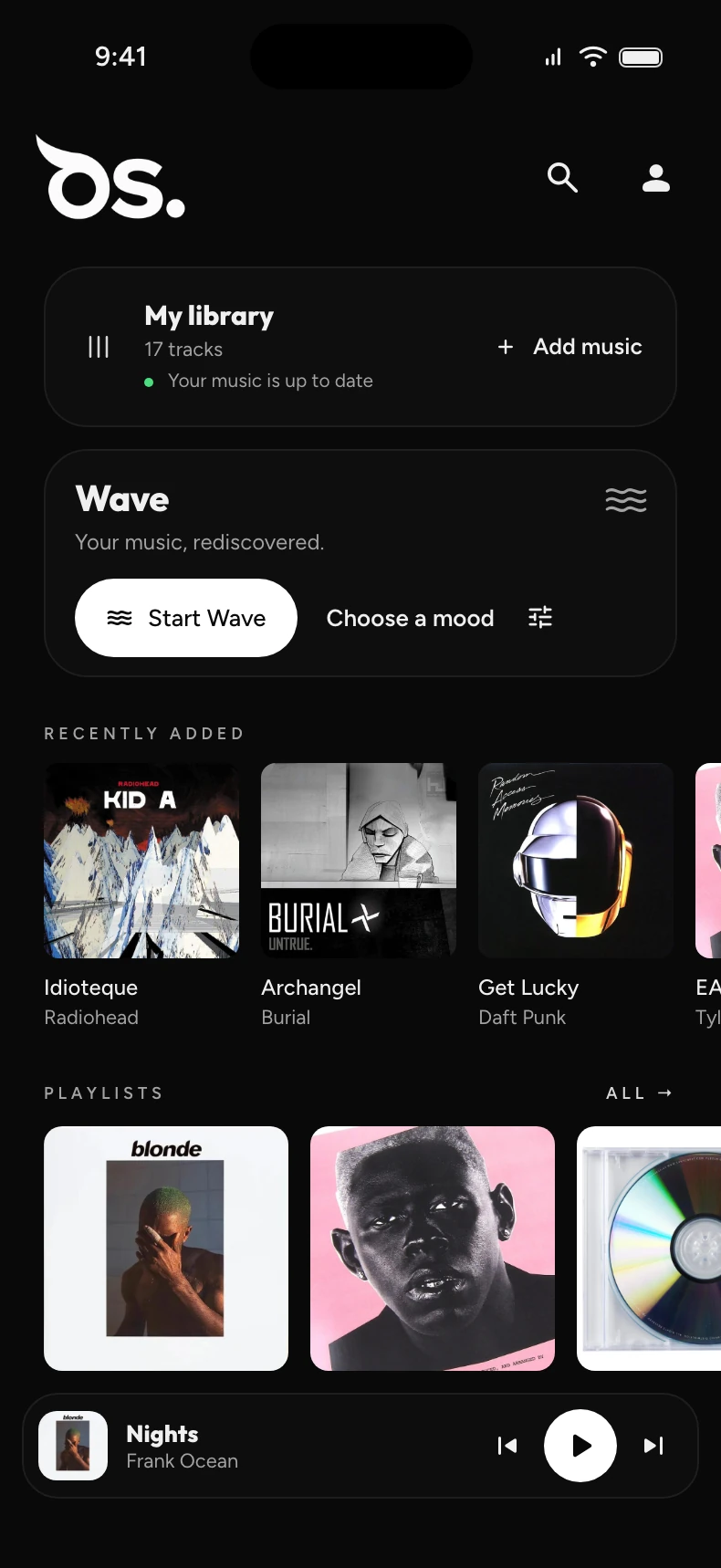This screenshot has height=1568, width=721.
Task: Open the search icon
Action: (x=562, y=177)
